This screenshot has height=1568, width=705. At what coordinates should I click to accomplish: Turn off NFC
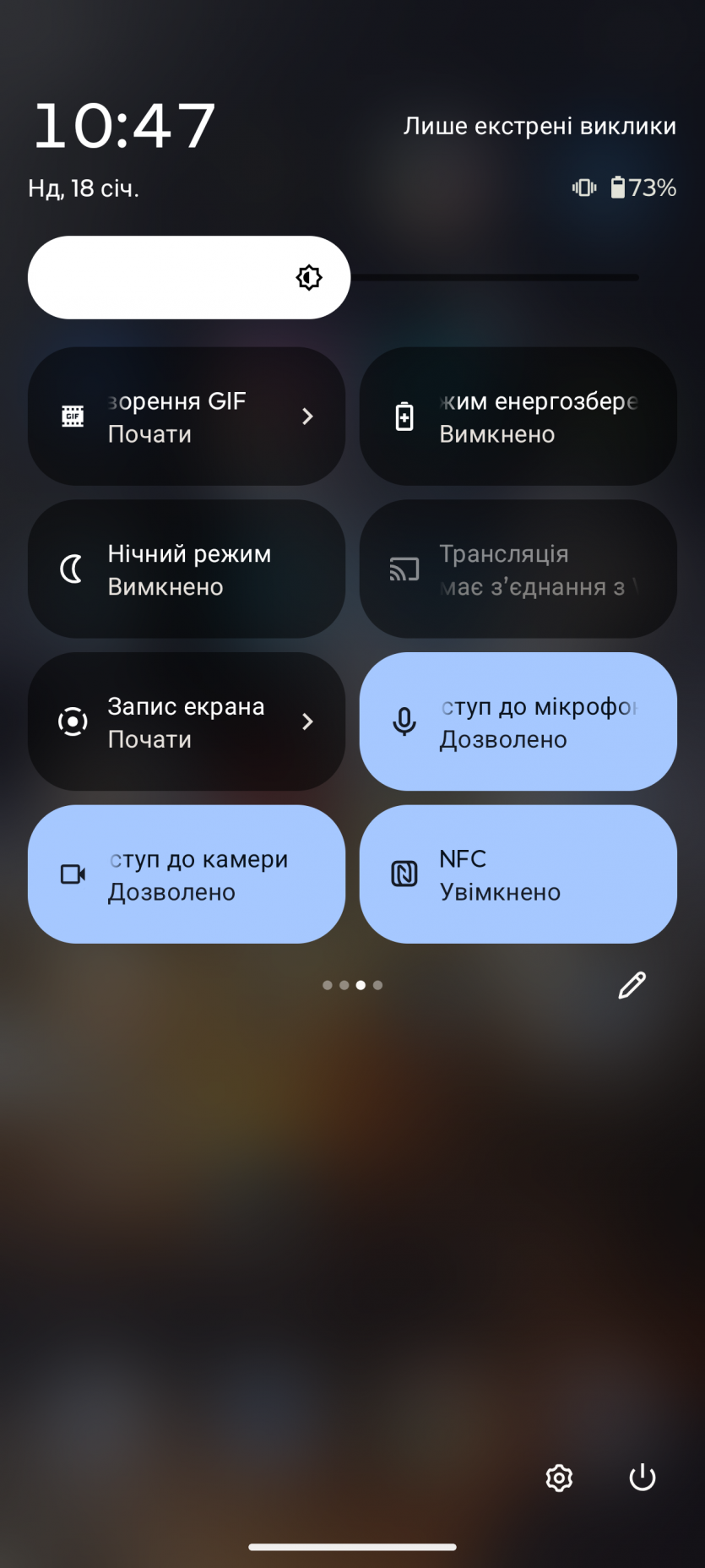coord(518,874)
